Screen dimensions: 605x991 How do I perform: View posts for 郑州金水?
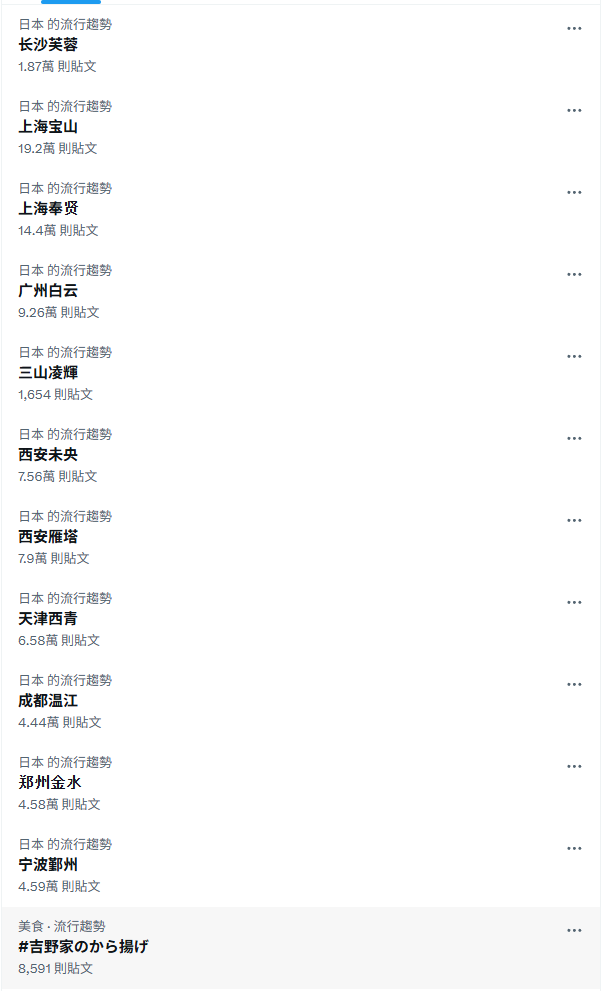pos(301,785)
